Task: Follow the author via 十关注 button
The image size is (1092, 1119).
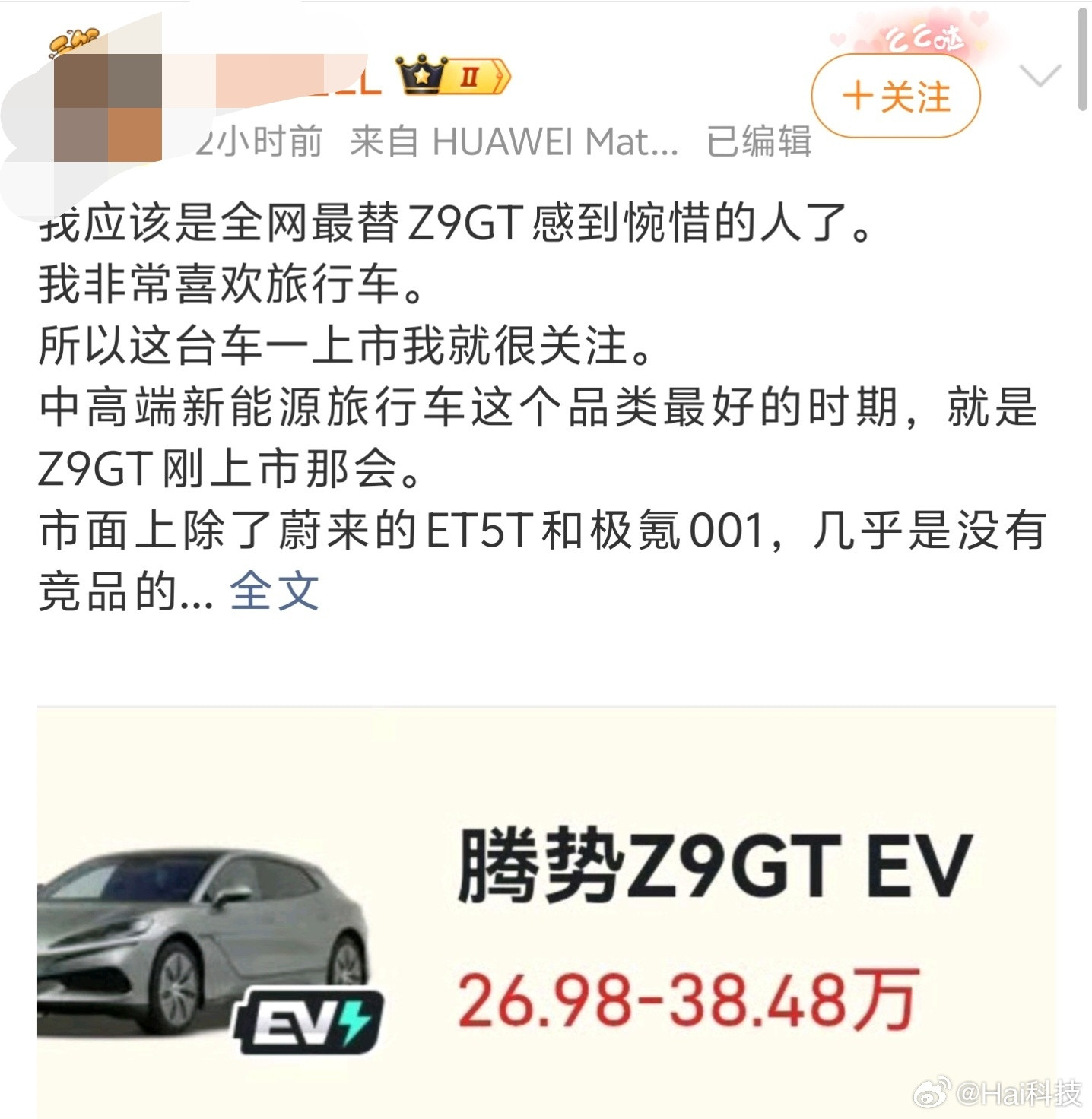Action: click(894, 94)
